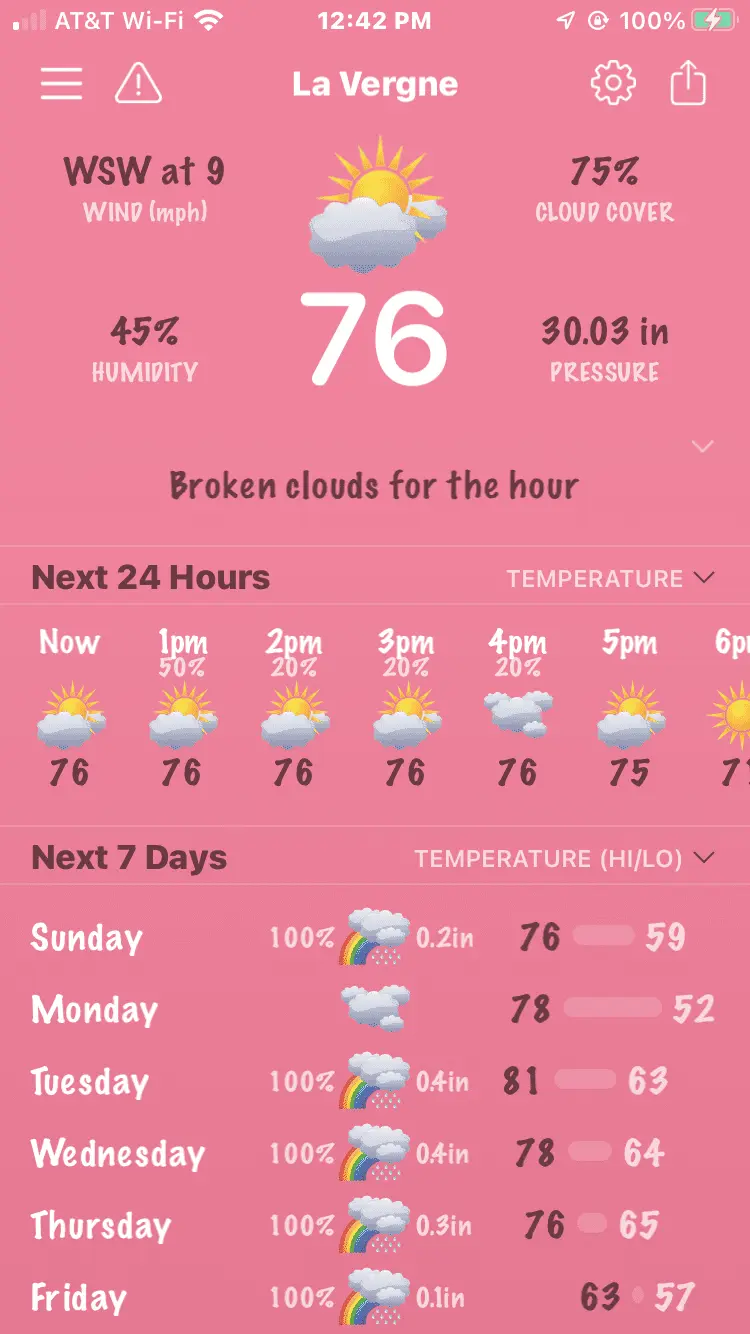This screenshot has width=750, height=1334.
Task: Change the Next 7 Days Temperature (HI/LO) dropdown
Action: 565,858
